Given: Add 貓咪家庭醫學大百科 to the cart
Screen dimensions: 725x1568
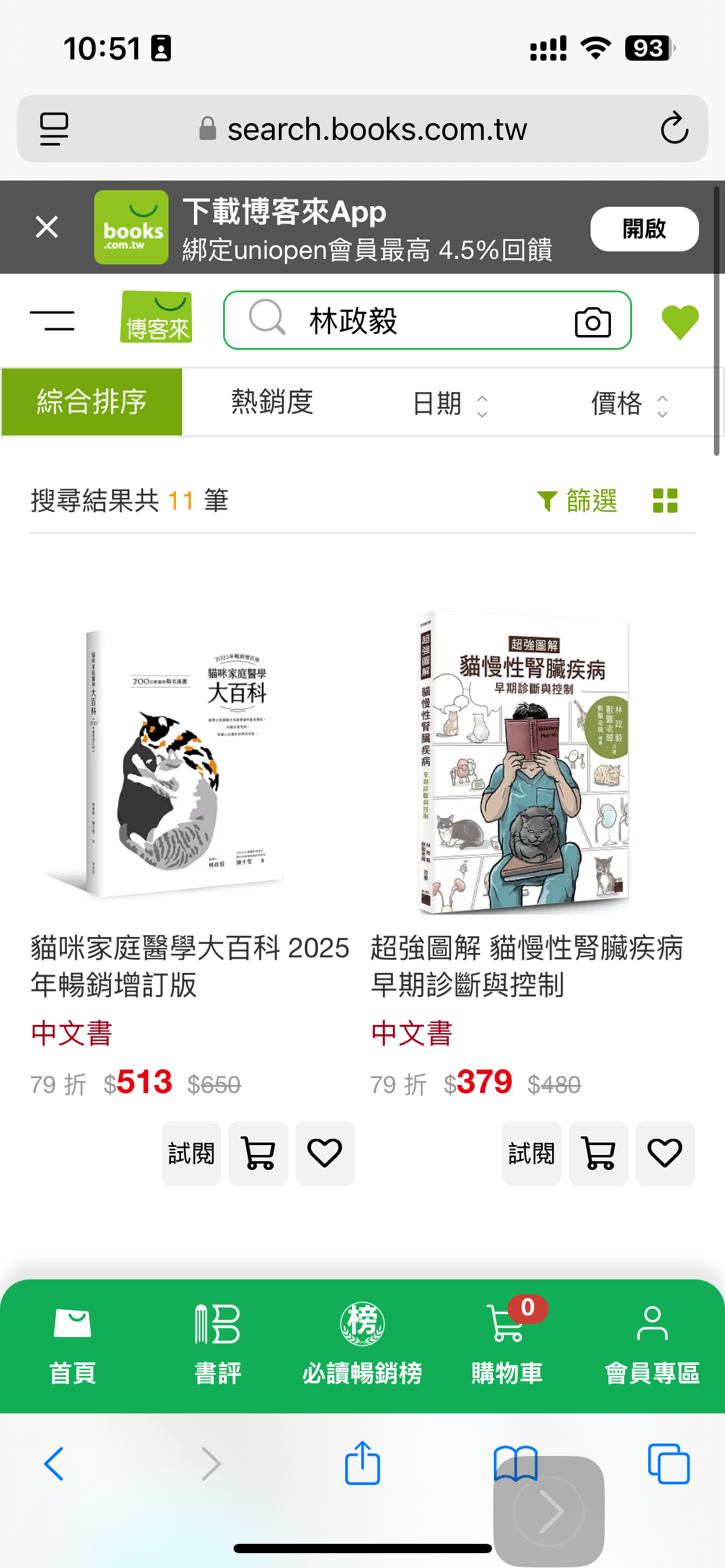Looking at the screenshot, I should coord(258,1153).
